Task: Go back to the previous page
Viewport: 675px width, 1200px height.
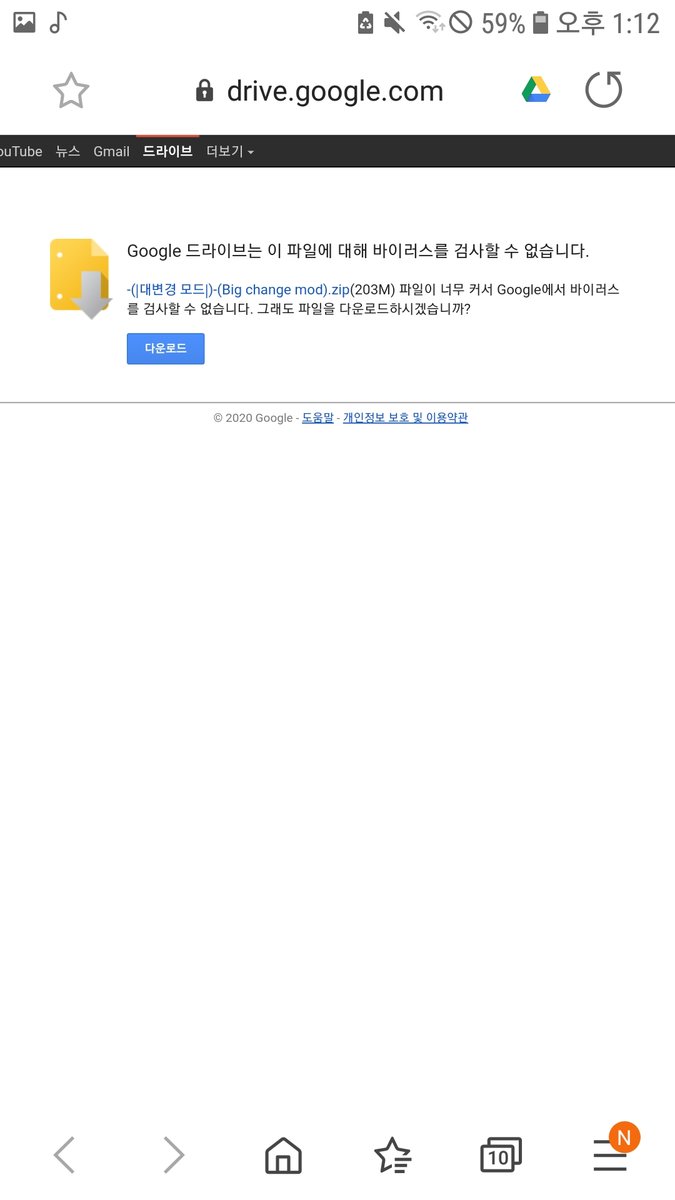Action: click(x=64, y=1156)
